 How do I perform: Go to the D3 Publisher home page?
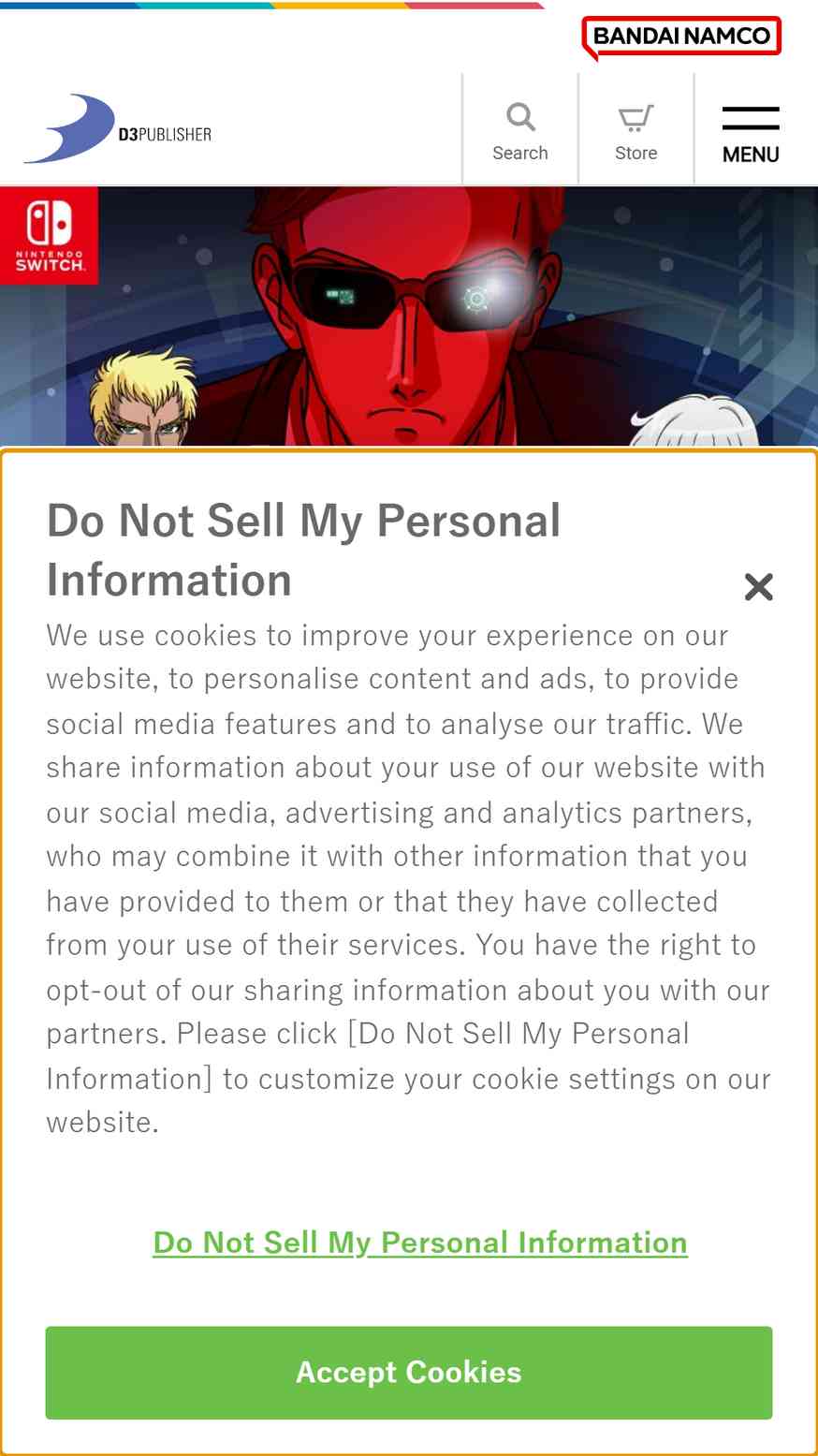(118, 129)
